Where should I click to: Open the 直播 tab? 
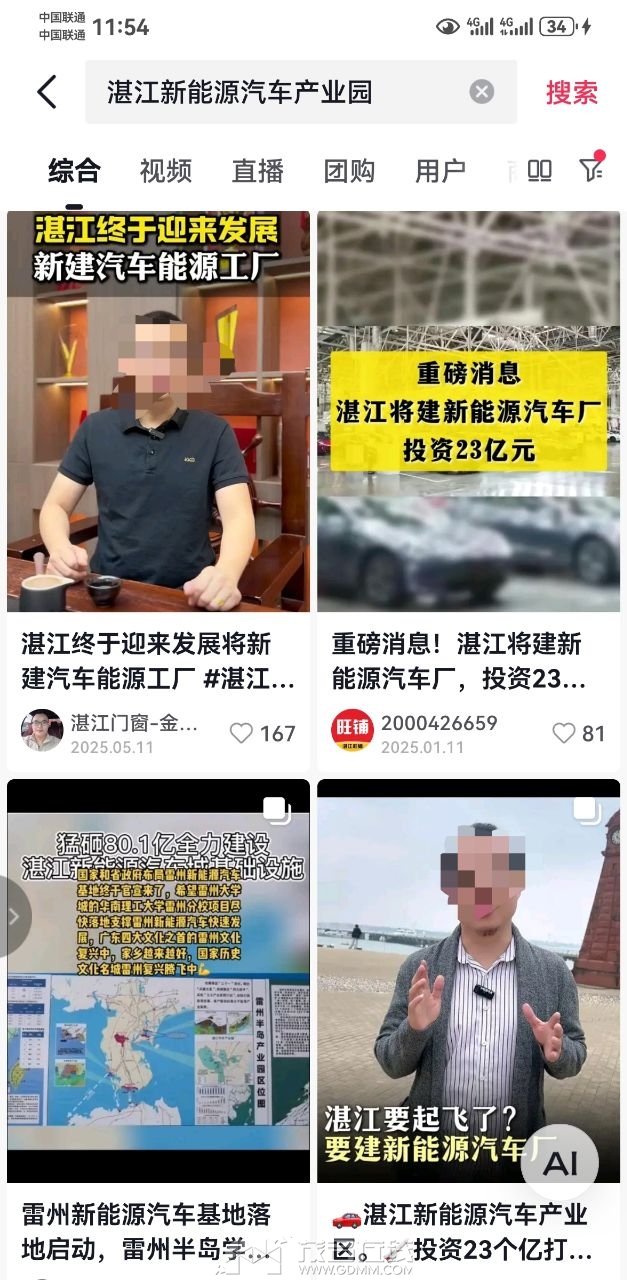click(257, 171)
